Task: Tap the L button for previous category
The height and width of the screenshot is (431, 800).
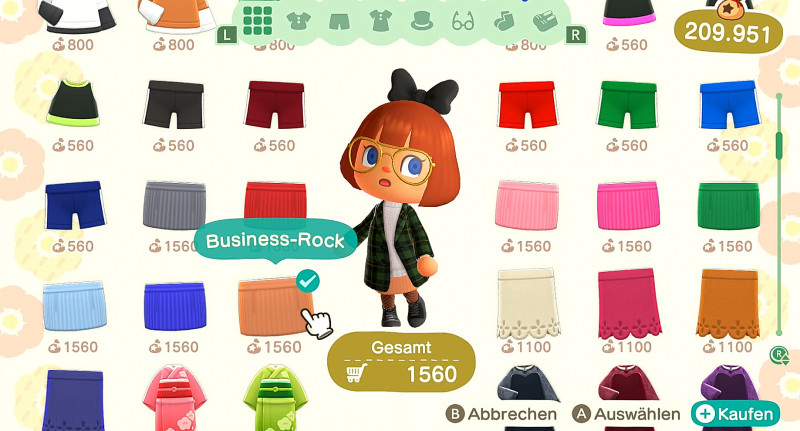Action: (x=227, y=36)
